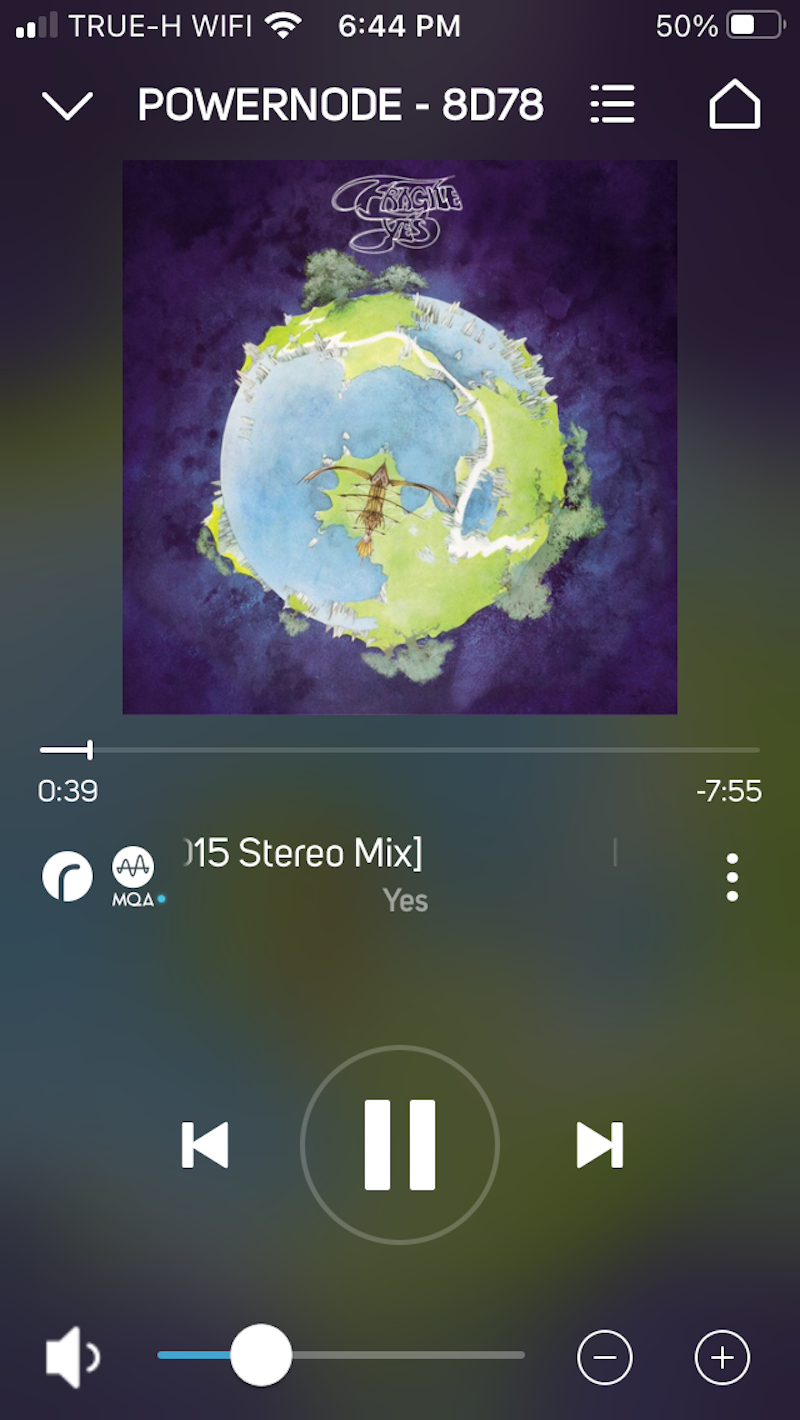Tap the Fragile album cover
This screenshot has height=1420, width=800.
pyautogui.click(x=399, y=437)
